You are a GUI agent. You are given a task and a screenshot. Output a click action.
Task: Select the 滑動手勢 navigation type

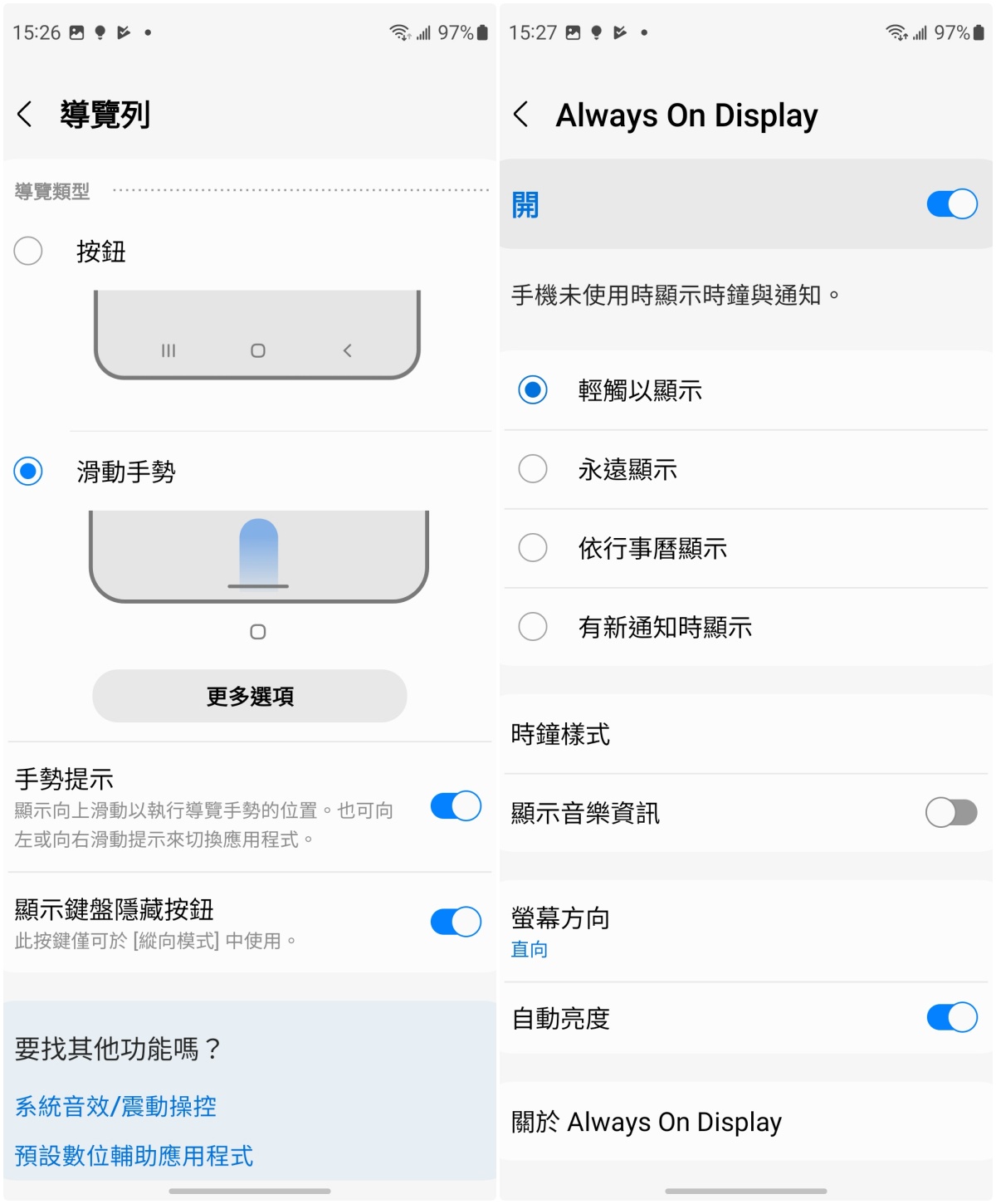pos(29,472)
